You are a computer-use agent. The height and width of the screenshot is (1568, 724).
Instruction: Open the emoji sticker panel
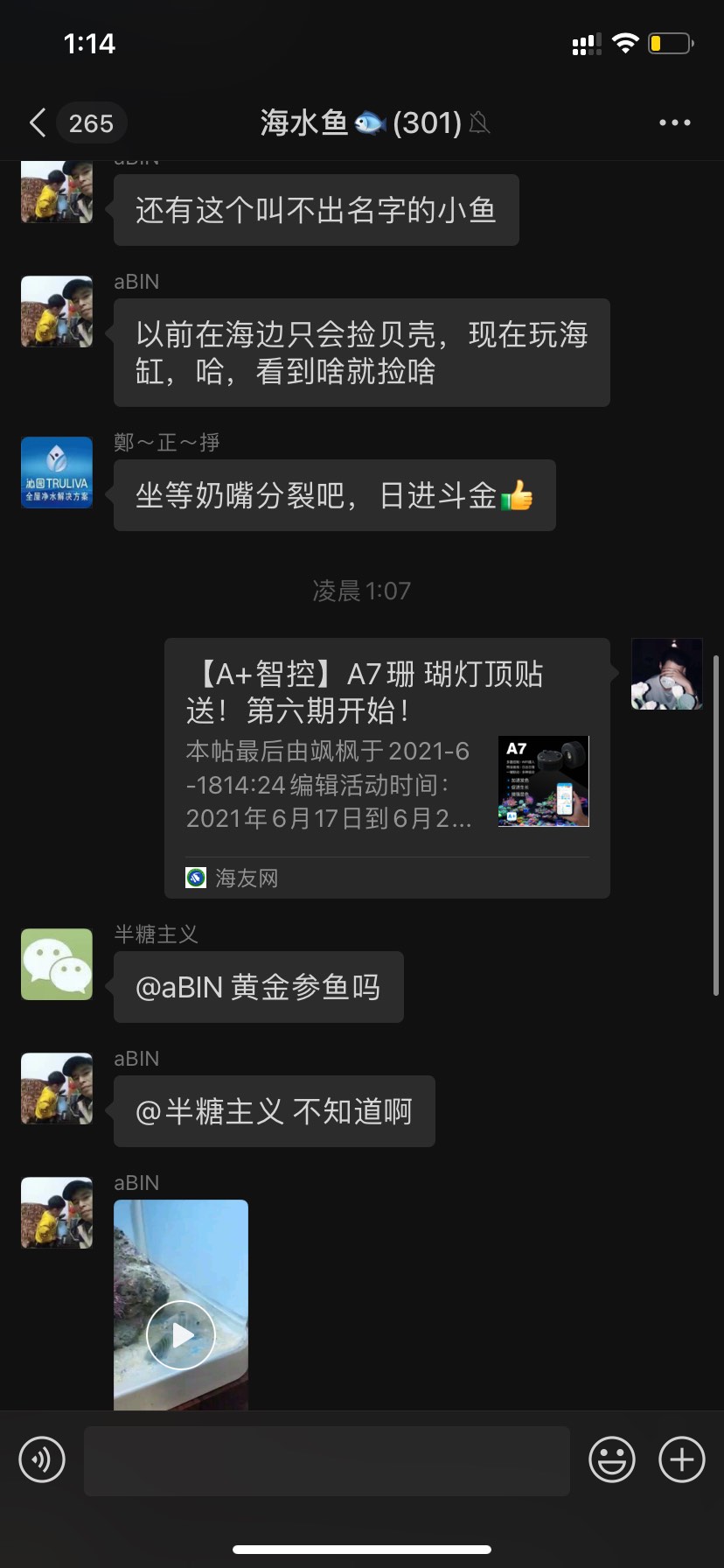tap(611, 1459)
